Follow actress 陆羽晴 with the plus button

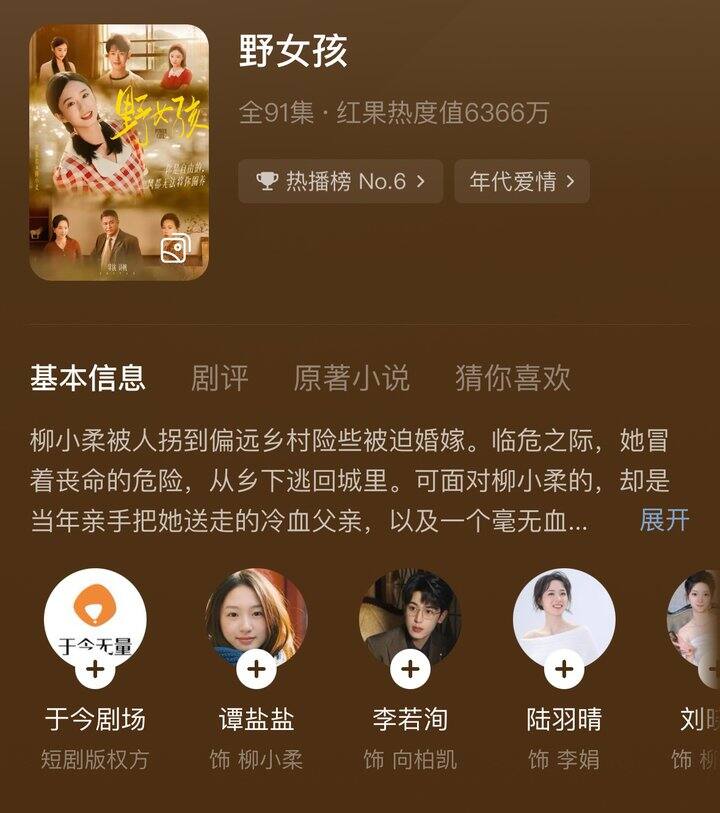click(x=564, y=668)
